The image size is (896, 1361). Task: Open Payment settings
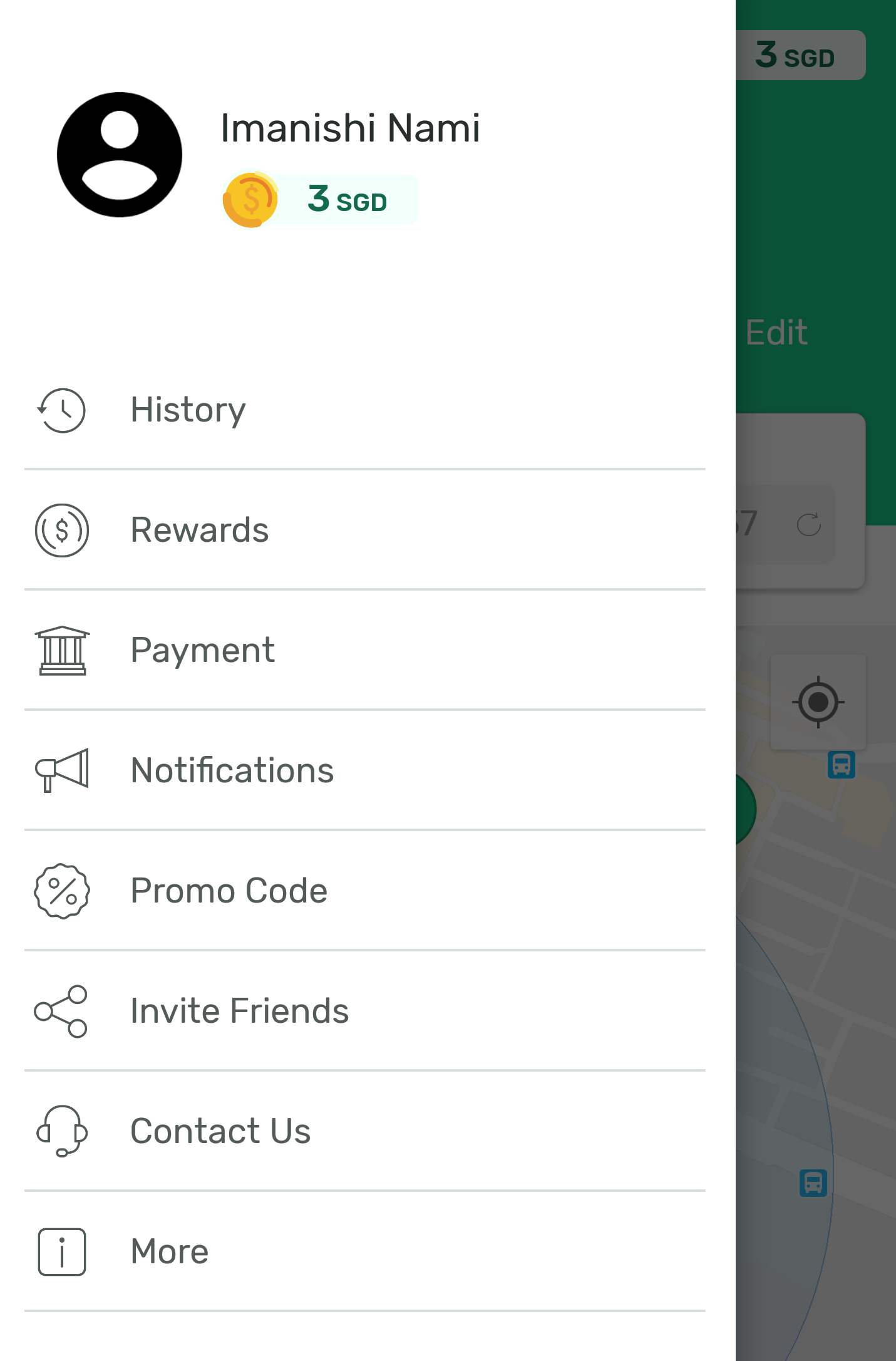(202, 650)
